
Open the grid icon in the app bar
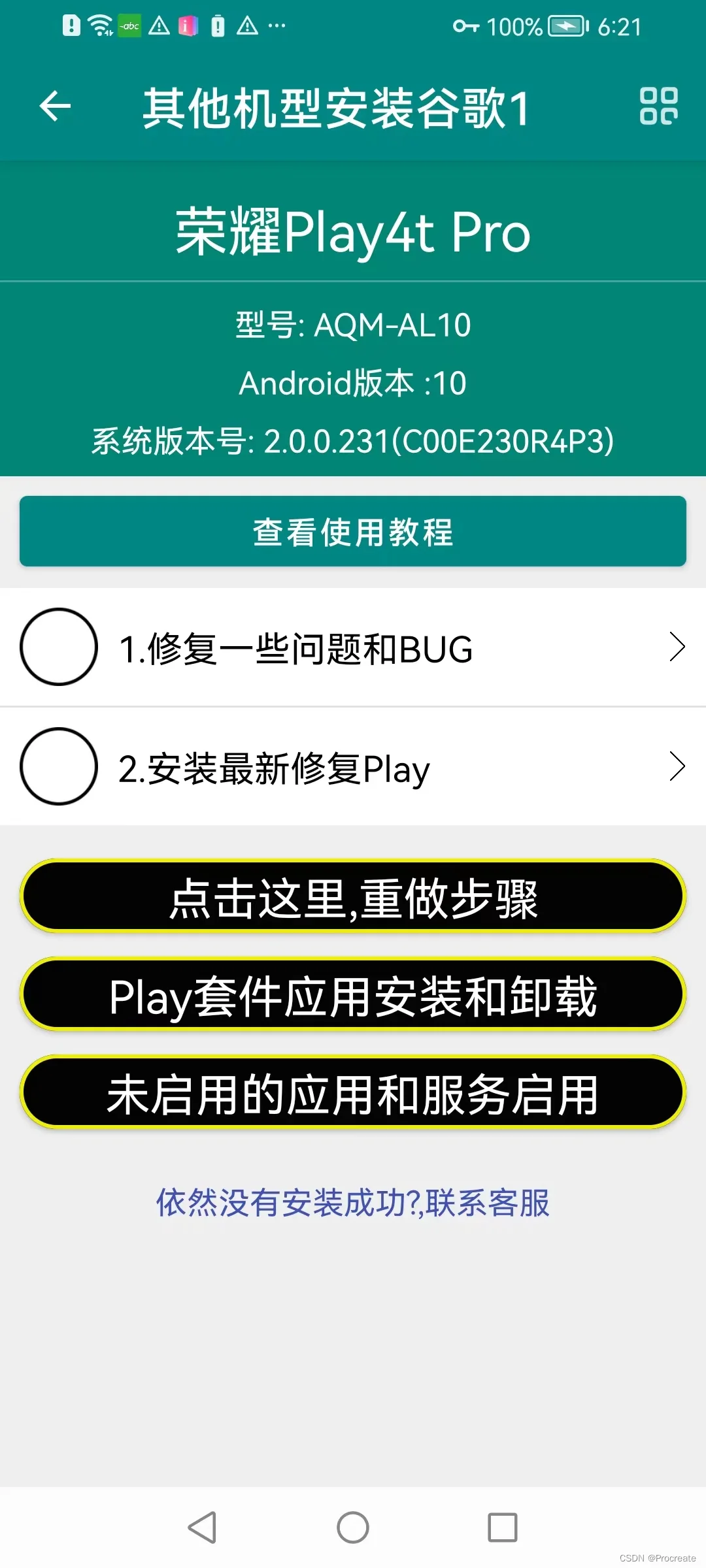click(x=658, y=106)
